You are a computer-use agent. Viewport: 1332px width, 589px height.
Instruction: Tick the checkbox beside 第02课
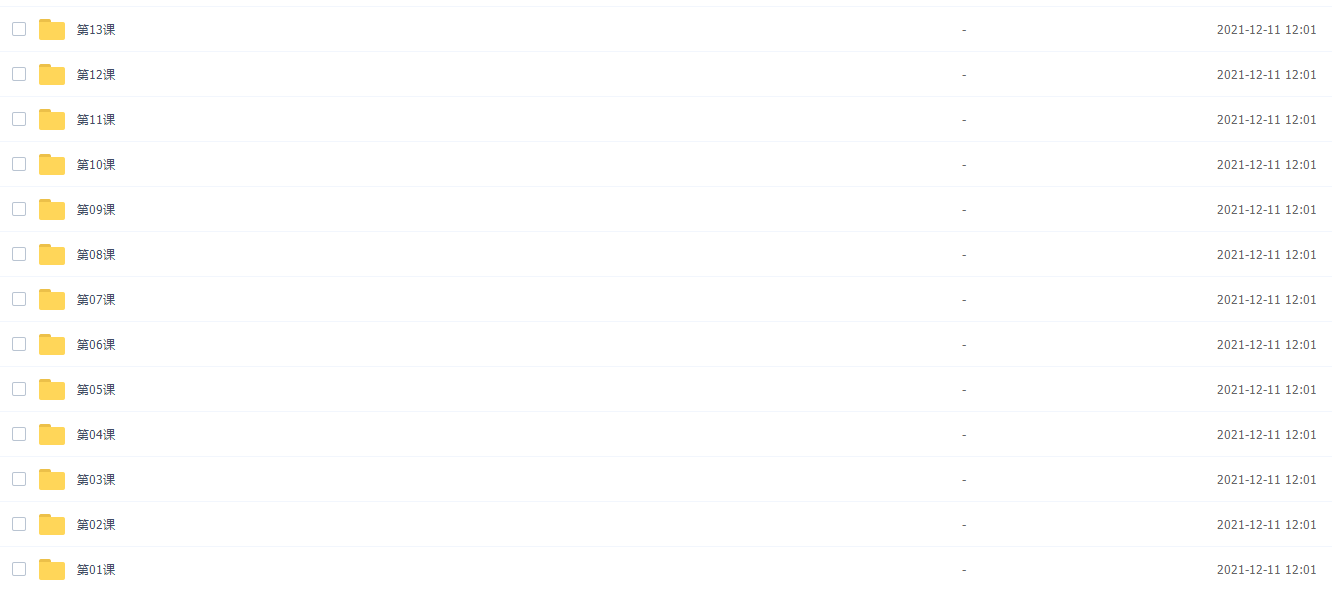[x=19, y=524]
